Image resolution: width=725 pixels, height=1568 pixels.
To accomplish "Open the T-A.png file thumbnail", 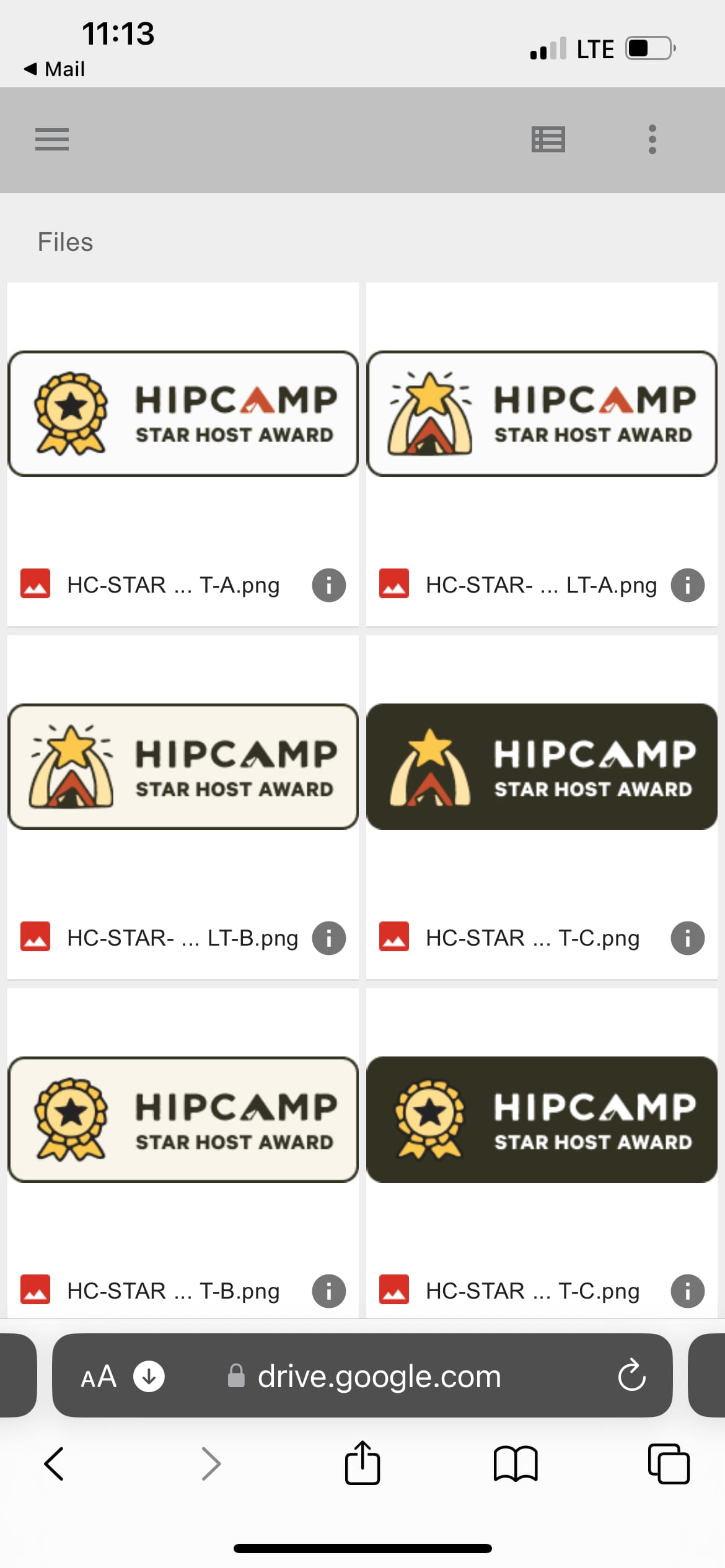I will click(x=183, y=414).
